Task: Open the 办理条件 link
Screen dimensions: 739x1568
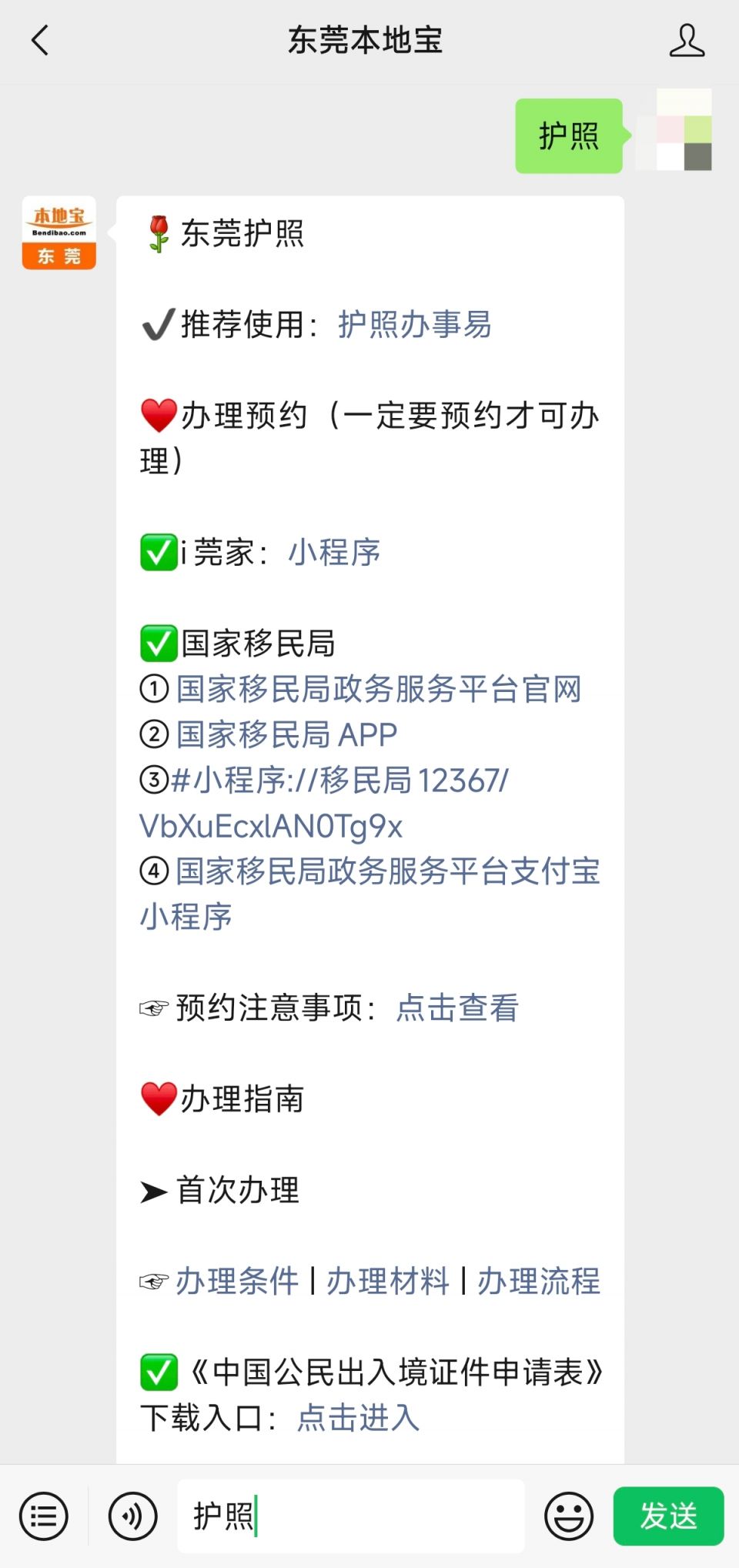Action: (237, 1282)
